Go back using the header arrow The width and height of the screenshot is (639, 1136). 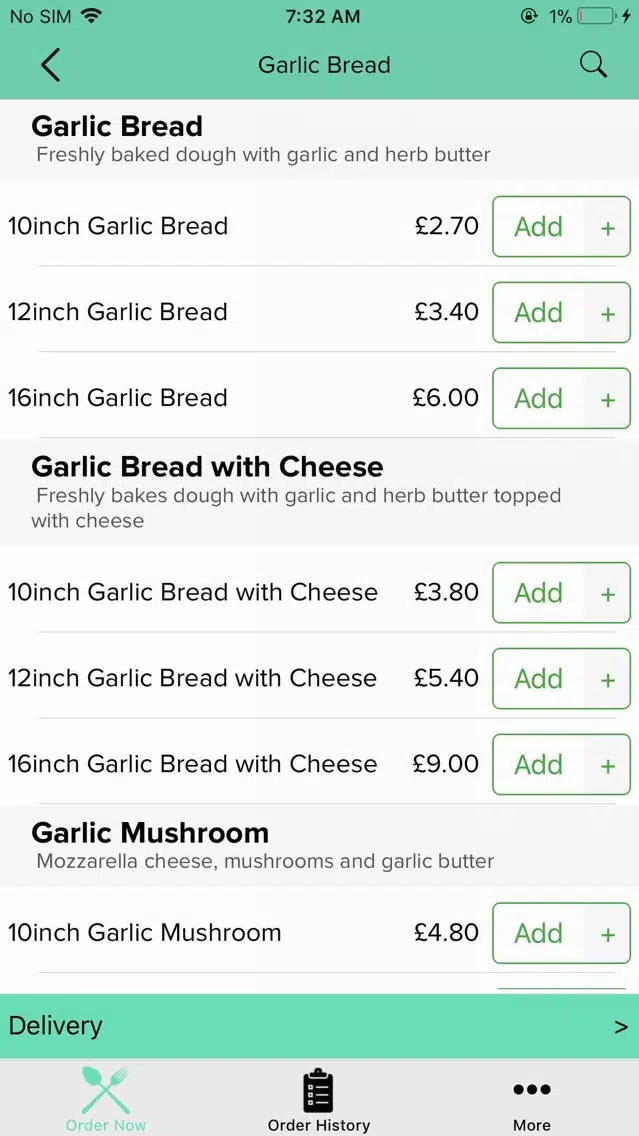coord(50,65)
